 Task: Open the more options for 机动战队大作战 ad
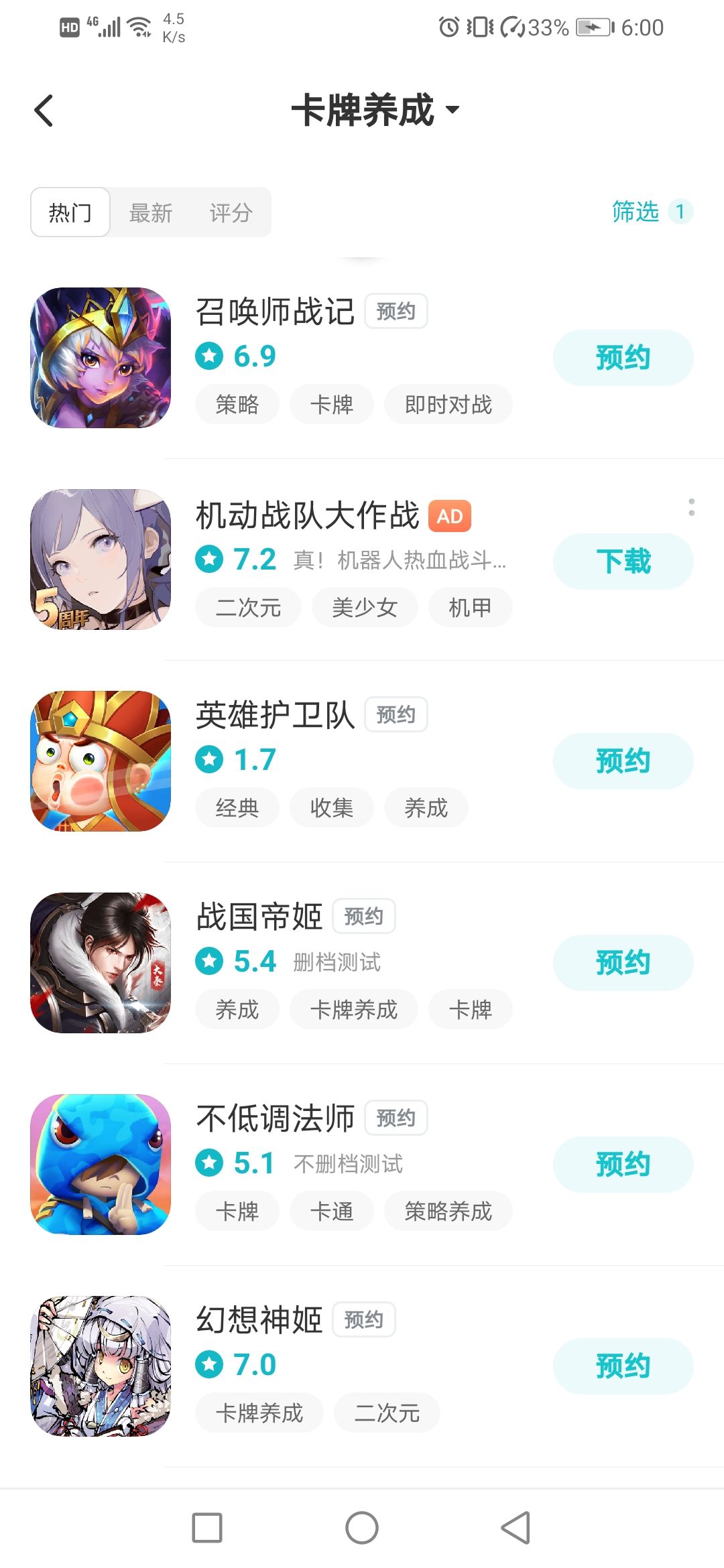691,507
